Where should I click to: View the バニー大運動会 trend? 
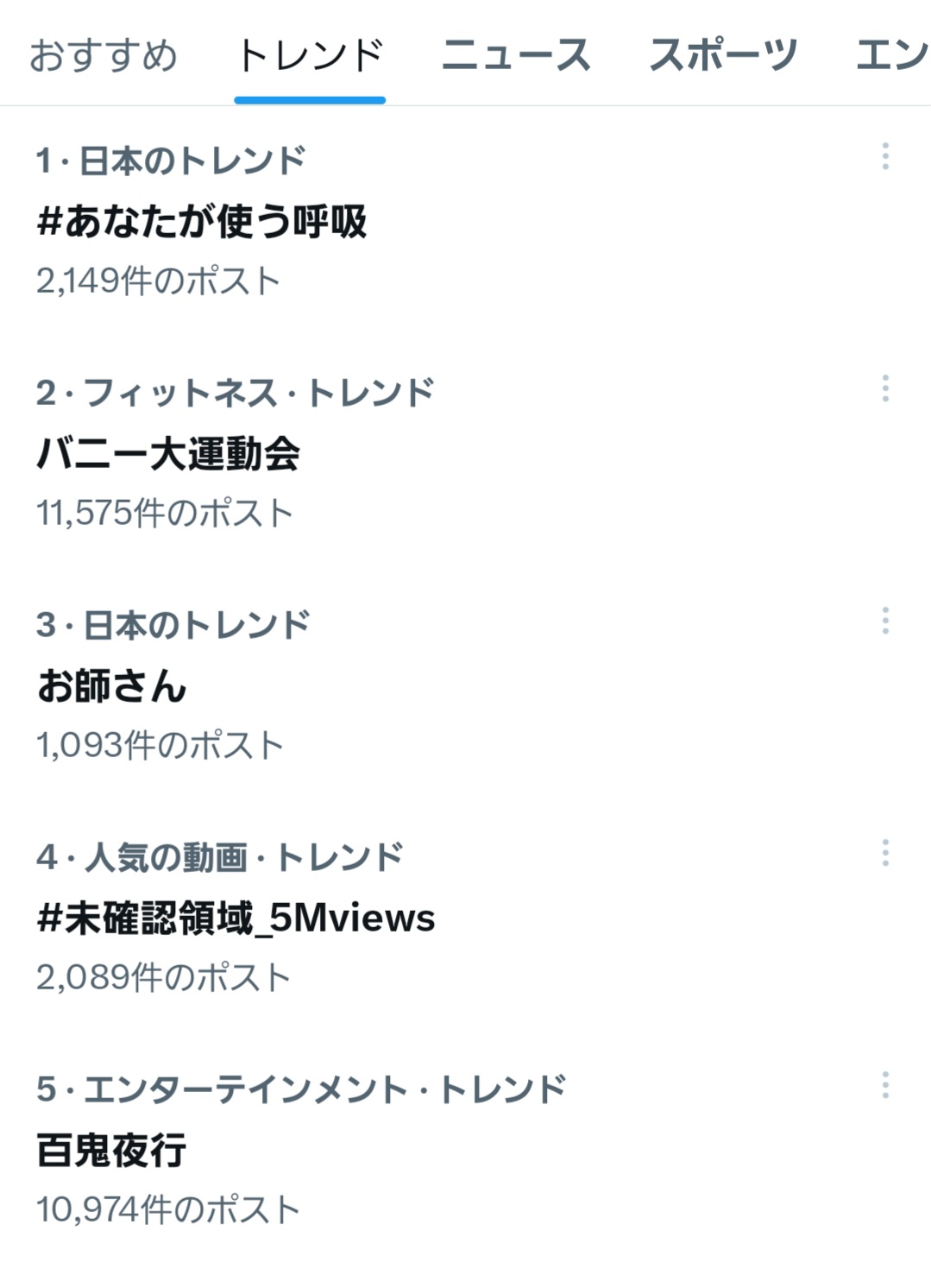[169, 454]
